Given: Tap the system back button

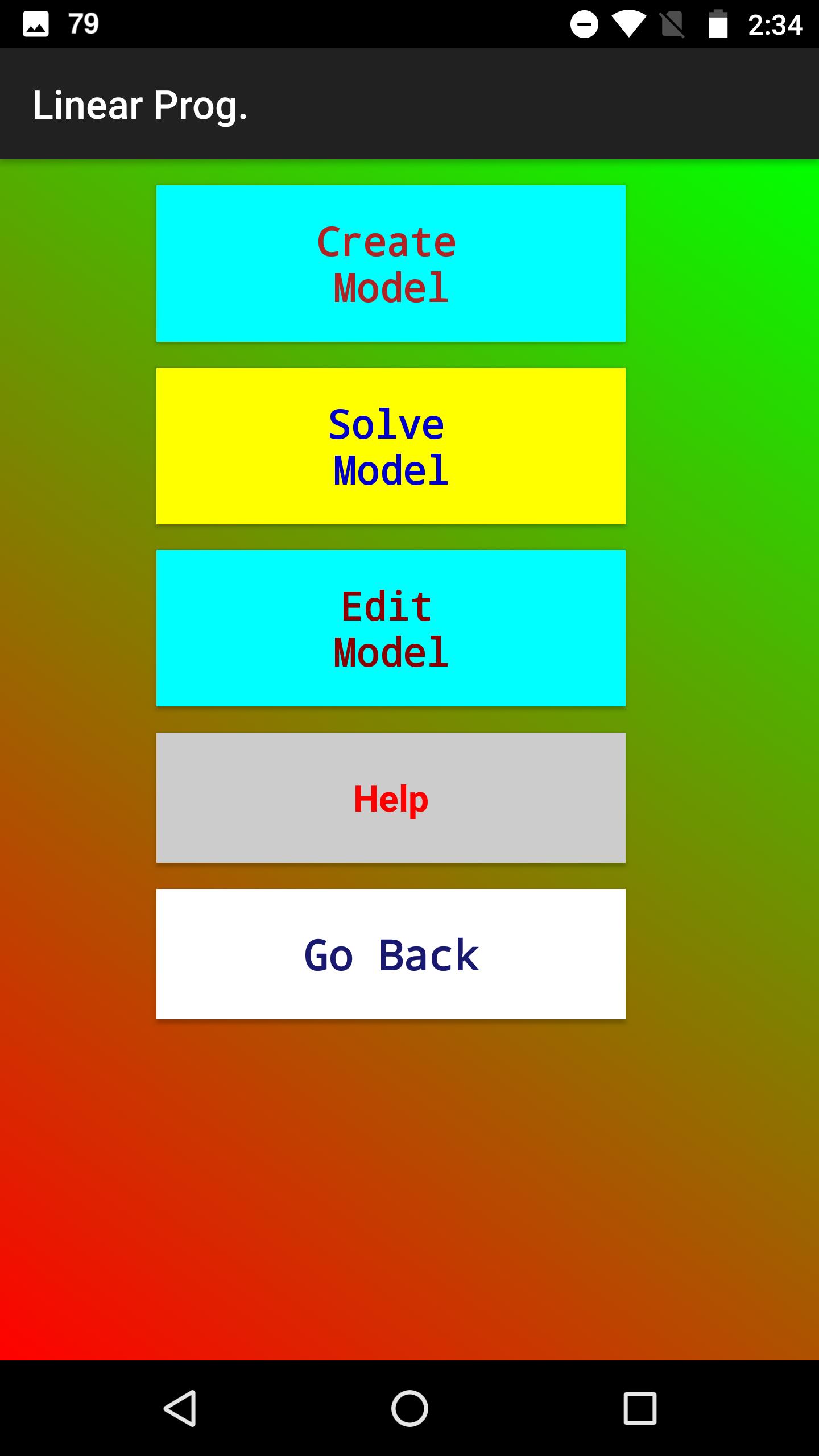Looking at the screenshot, I should click(x=180, y=1408).
